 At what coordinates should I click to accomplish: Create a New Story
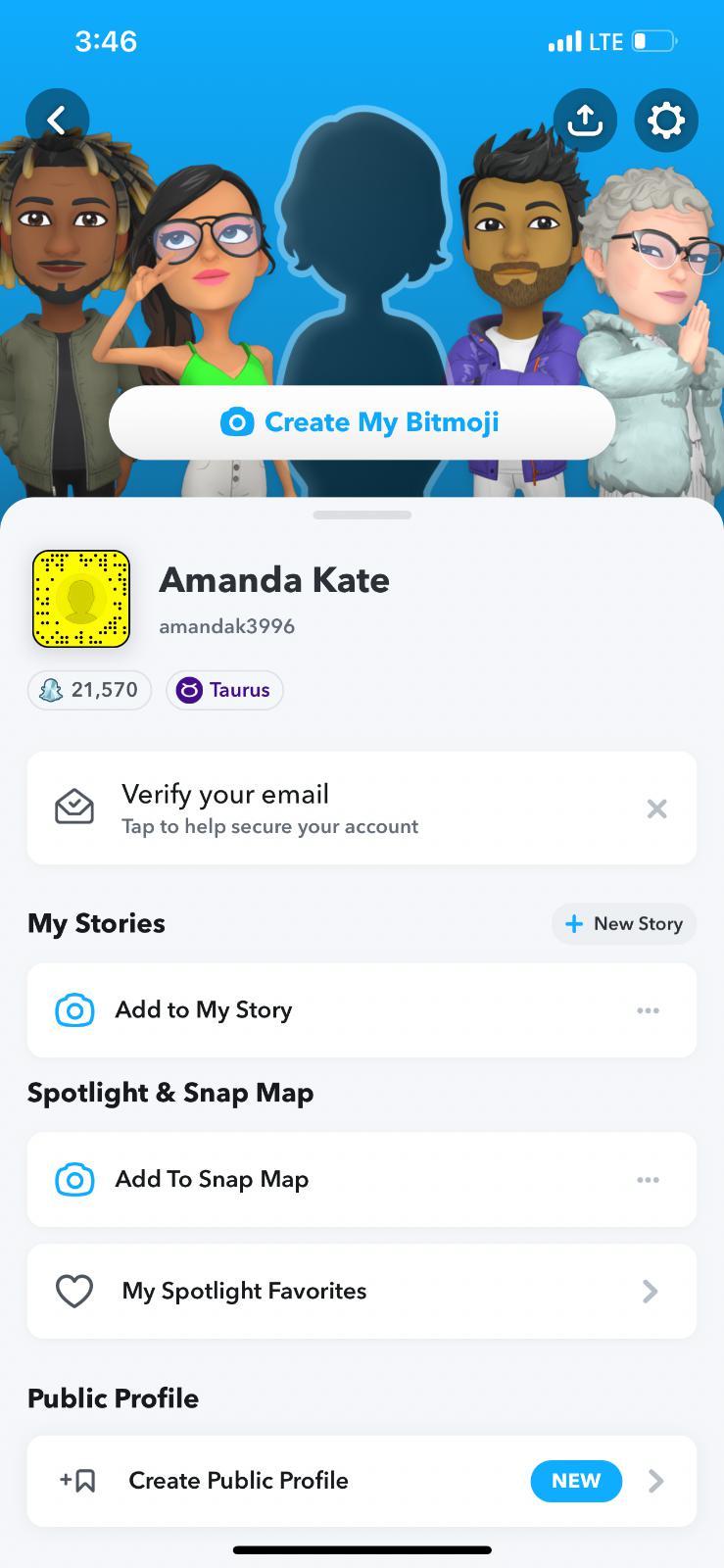(x=624, y=924)
